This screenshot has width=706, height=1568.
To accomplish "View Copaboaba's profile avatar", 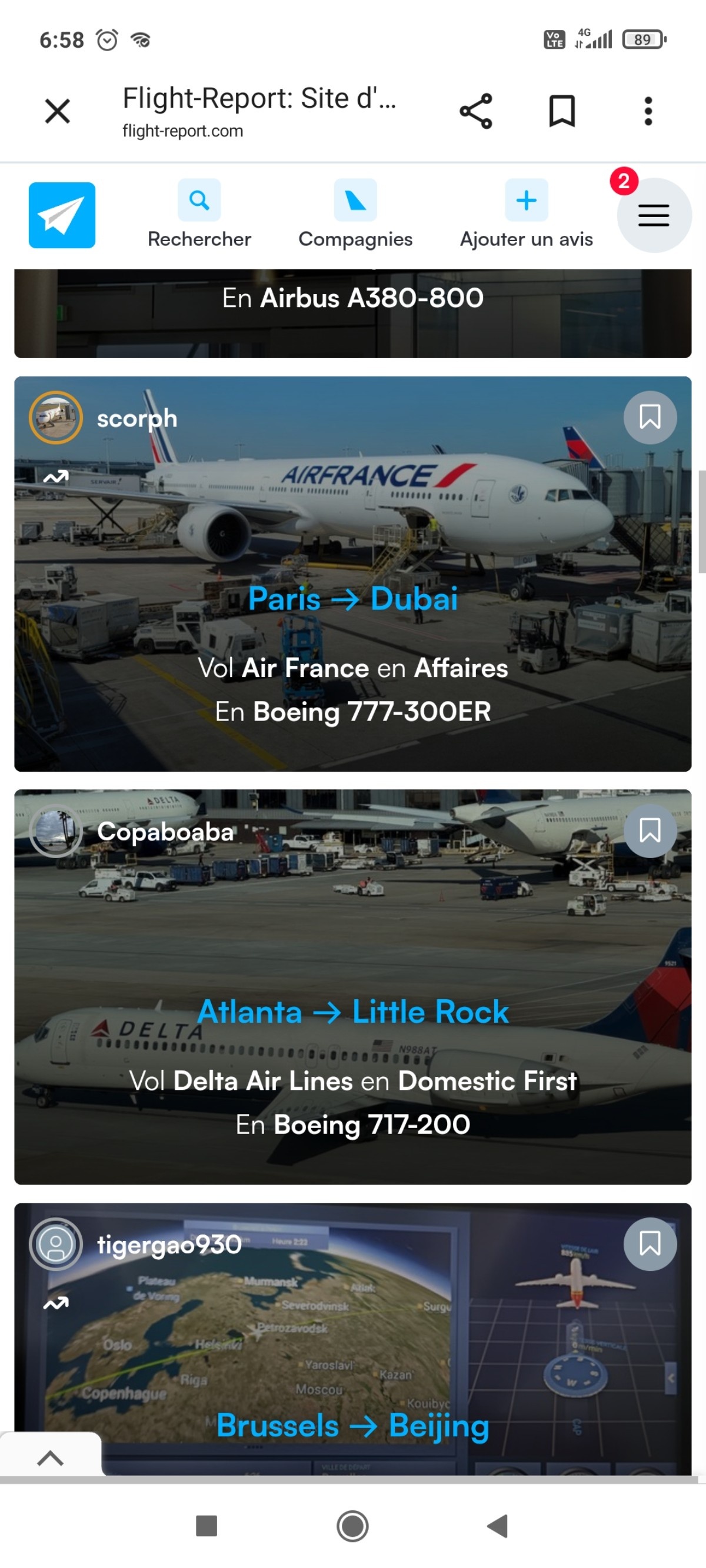I will tap(55, 831).
